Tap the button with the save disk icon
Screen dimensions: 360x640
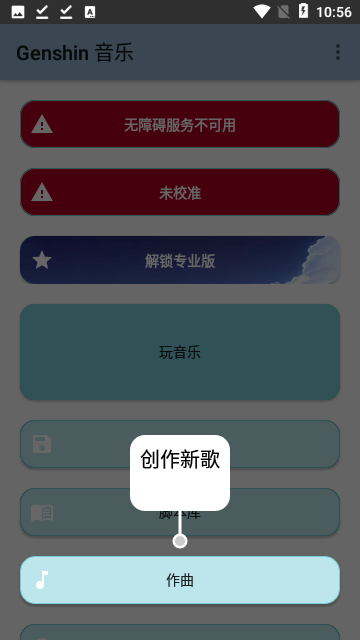(x=180, y=444)
